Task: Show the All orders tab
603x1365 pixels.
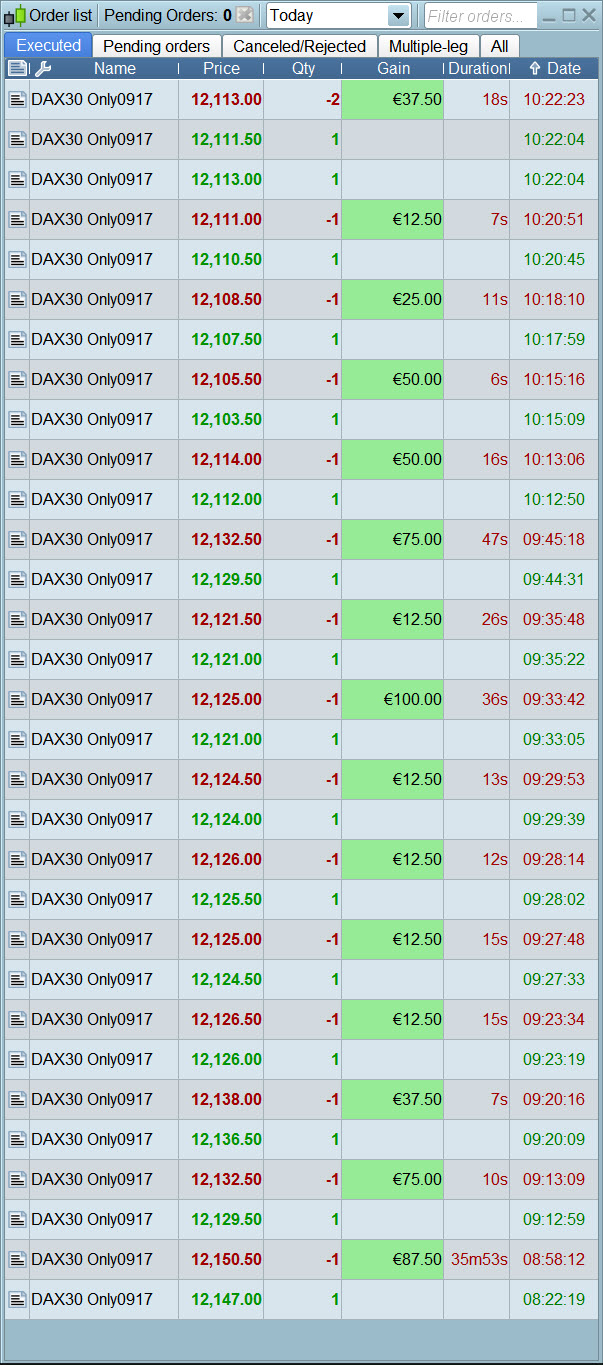Action: (x=499, y=46)
